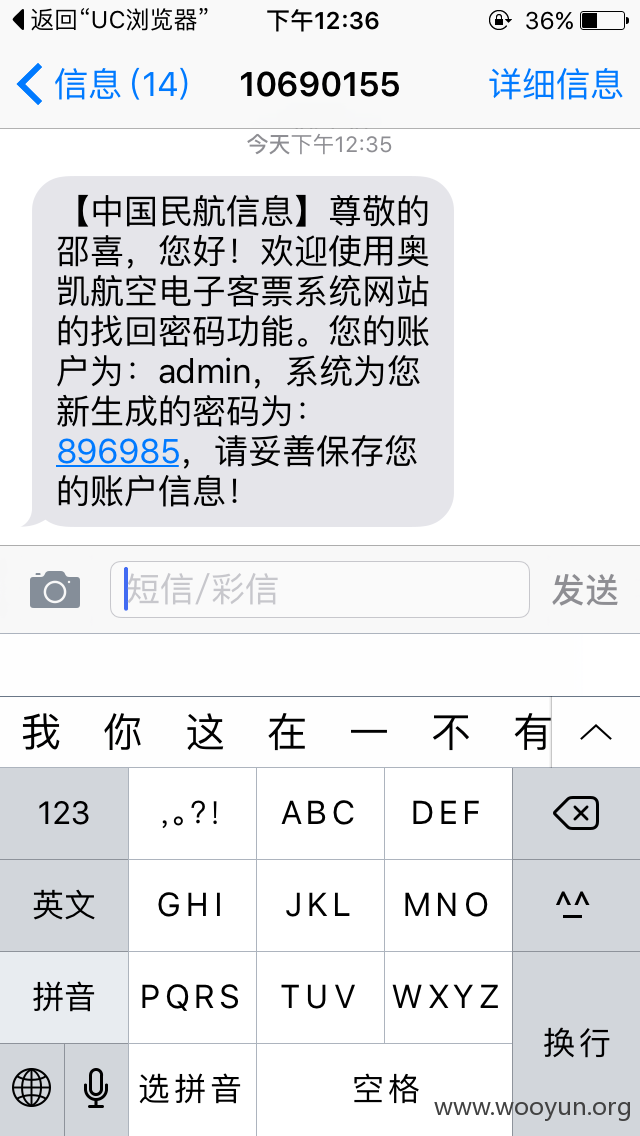
Task: Tap the 空格 space key
Action: 385,1089
